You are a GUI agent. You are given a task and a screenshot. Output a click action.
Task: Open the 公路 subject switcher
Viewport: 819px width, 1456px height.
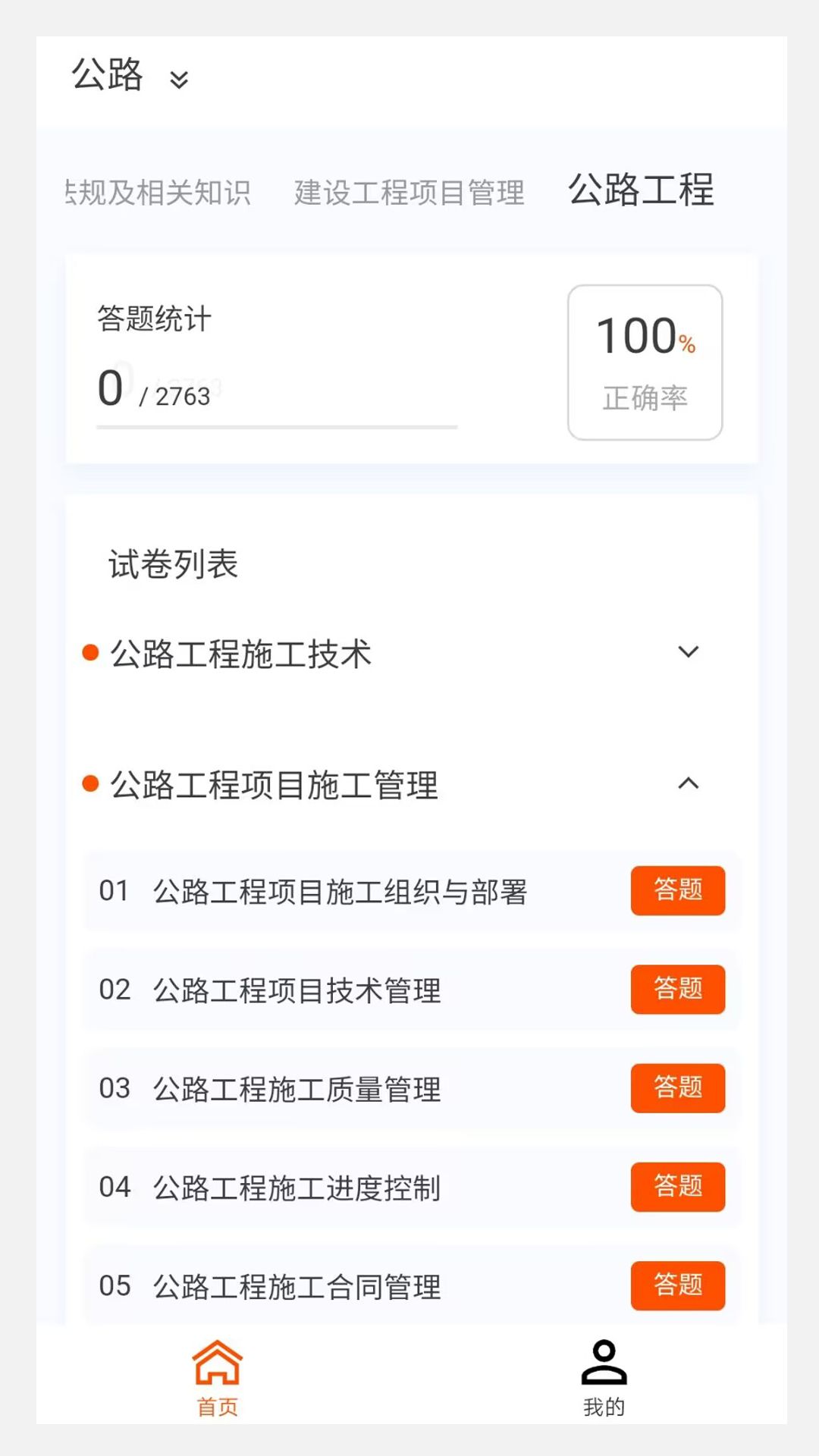(x=106, y=76)
